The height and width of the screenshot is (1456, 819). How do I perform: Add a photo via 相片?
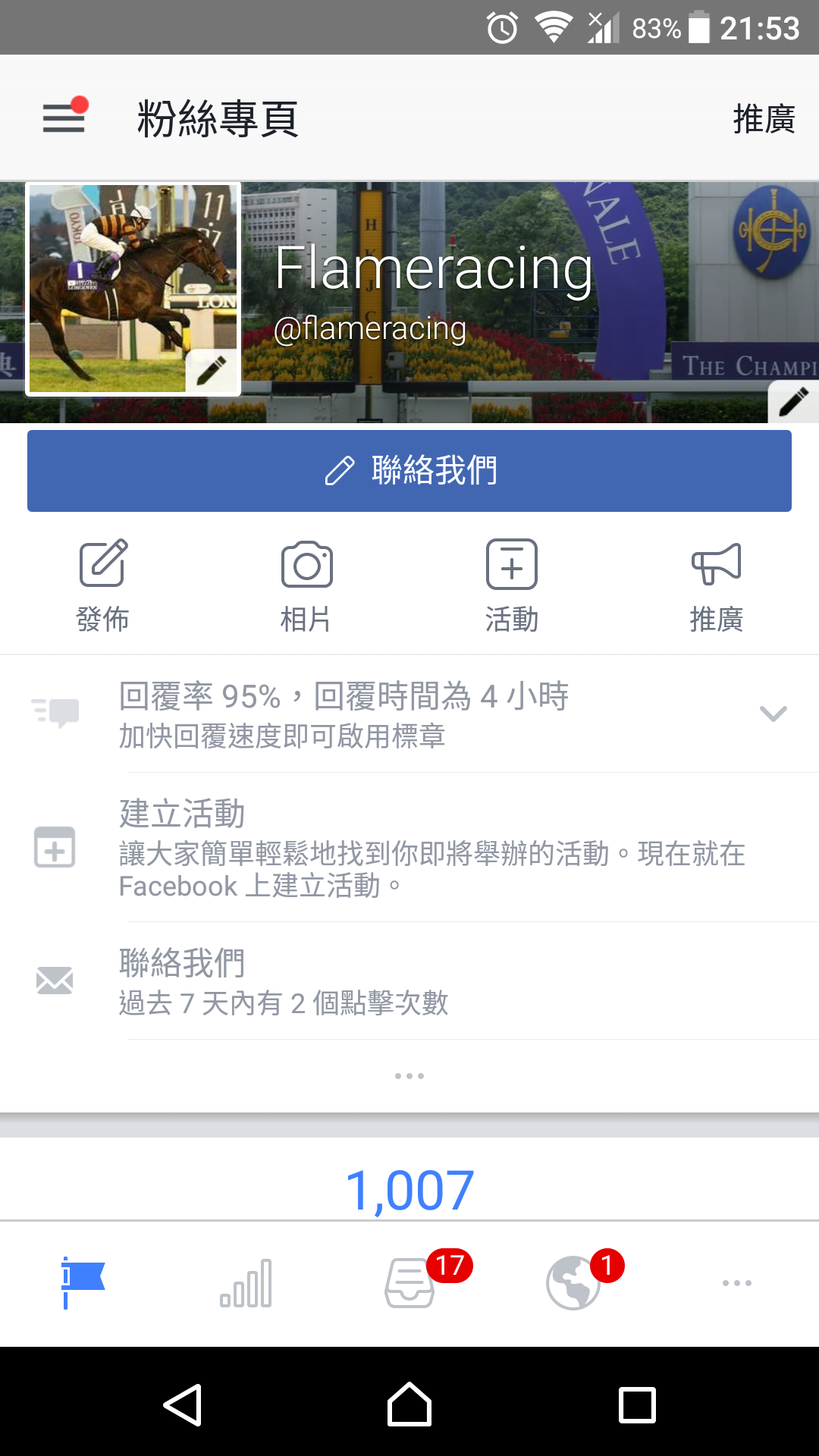(306, 585)
